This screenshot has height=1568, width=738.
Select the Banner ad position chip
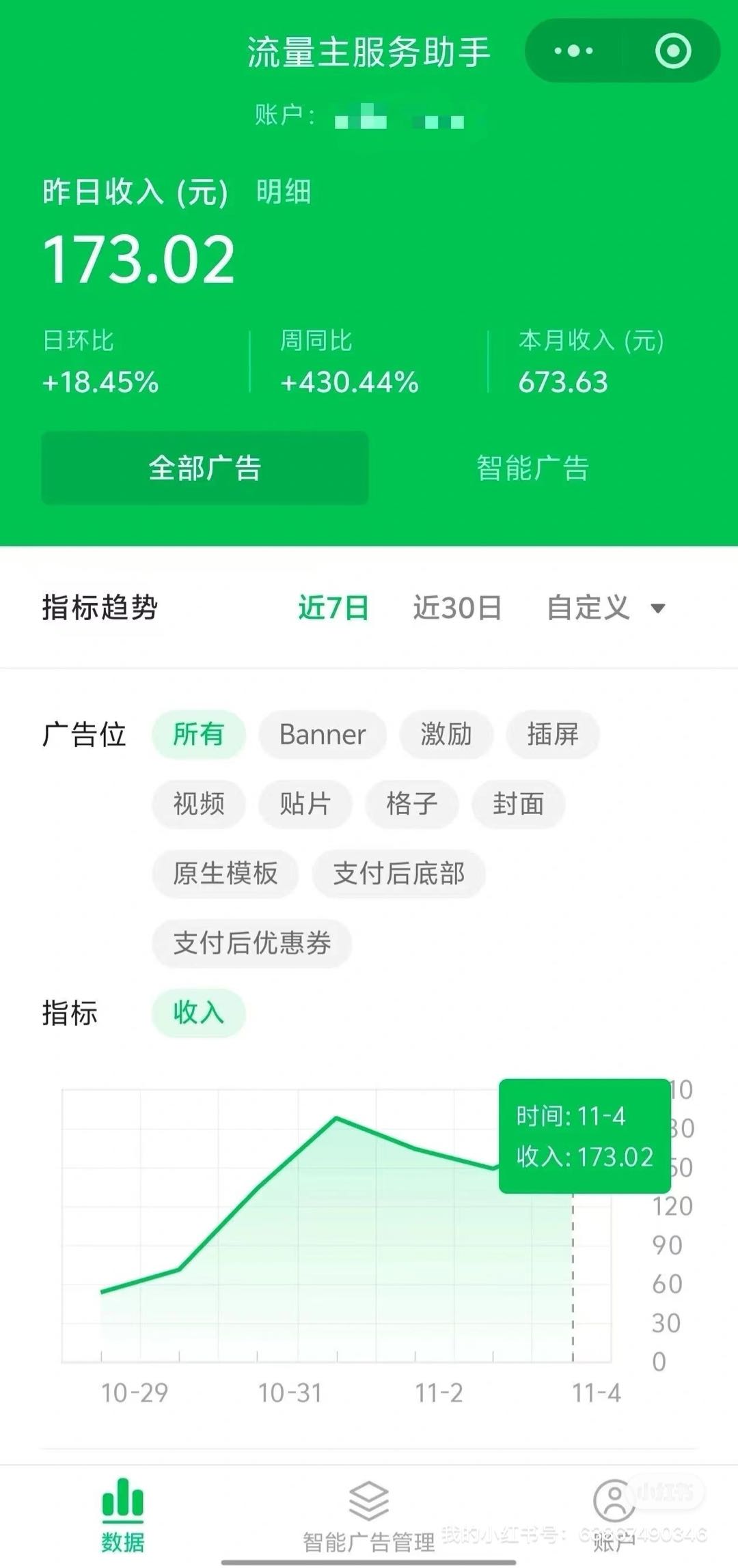pyautogui.click(x=321, y=735)
